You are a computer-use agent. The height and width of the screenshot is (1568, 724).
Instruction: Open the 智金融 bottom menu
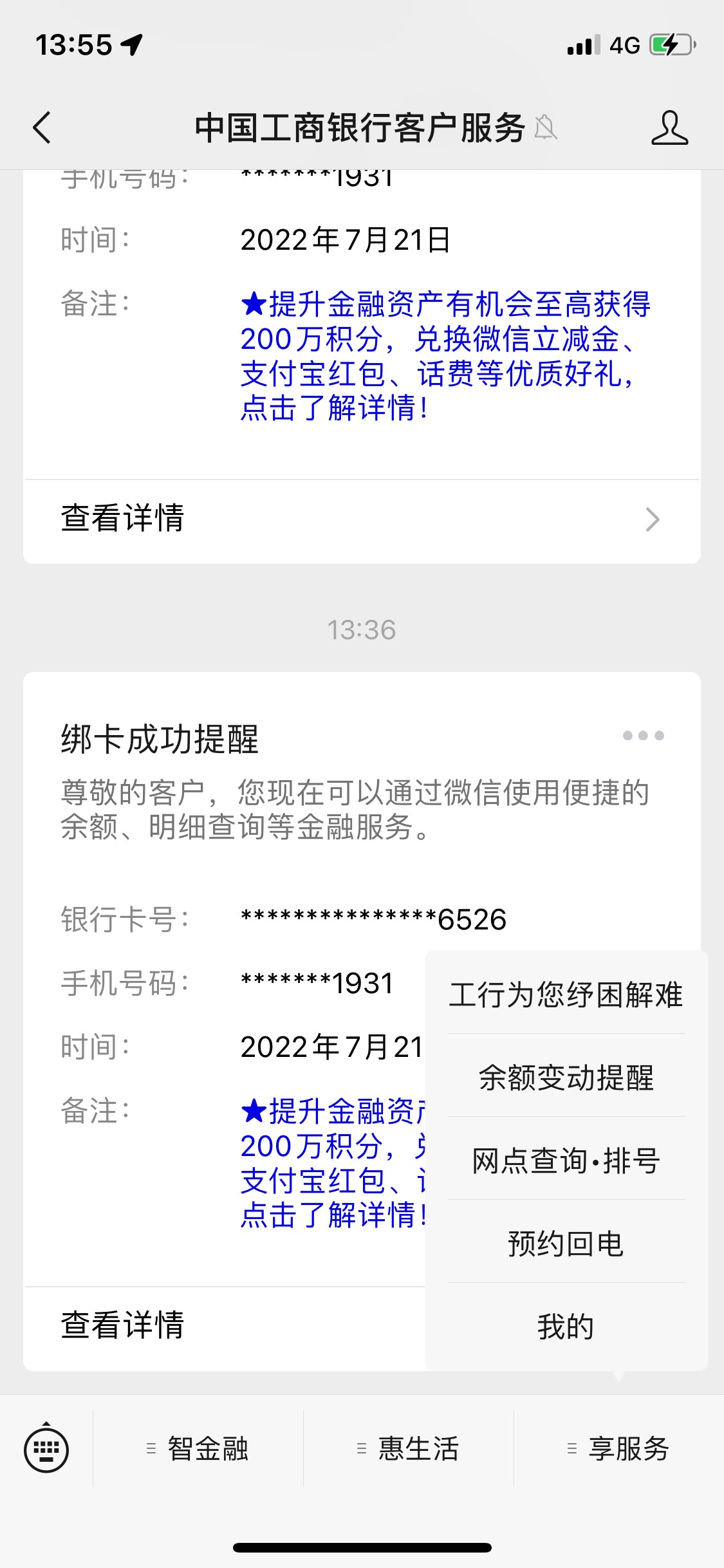198,1449
